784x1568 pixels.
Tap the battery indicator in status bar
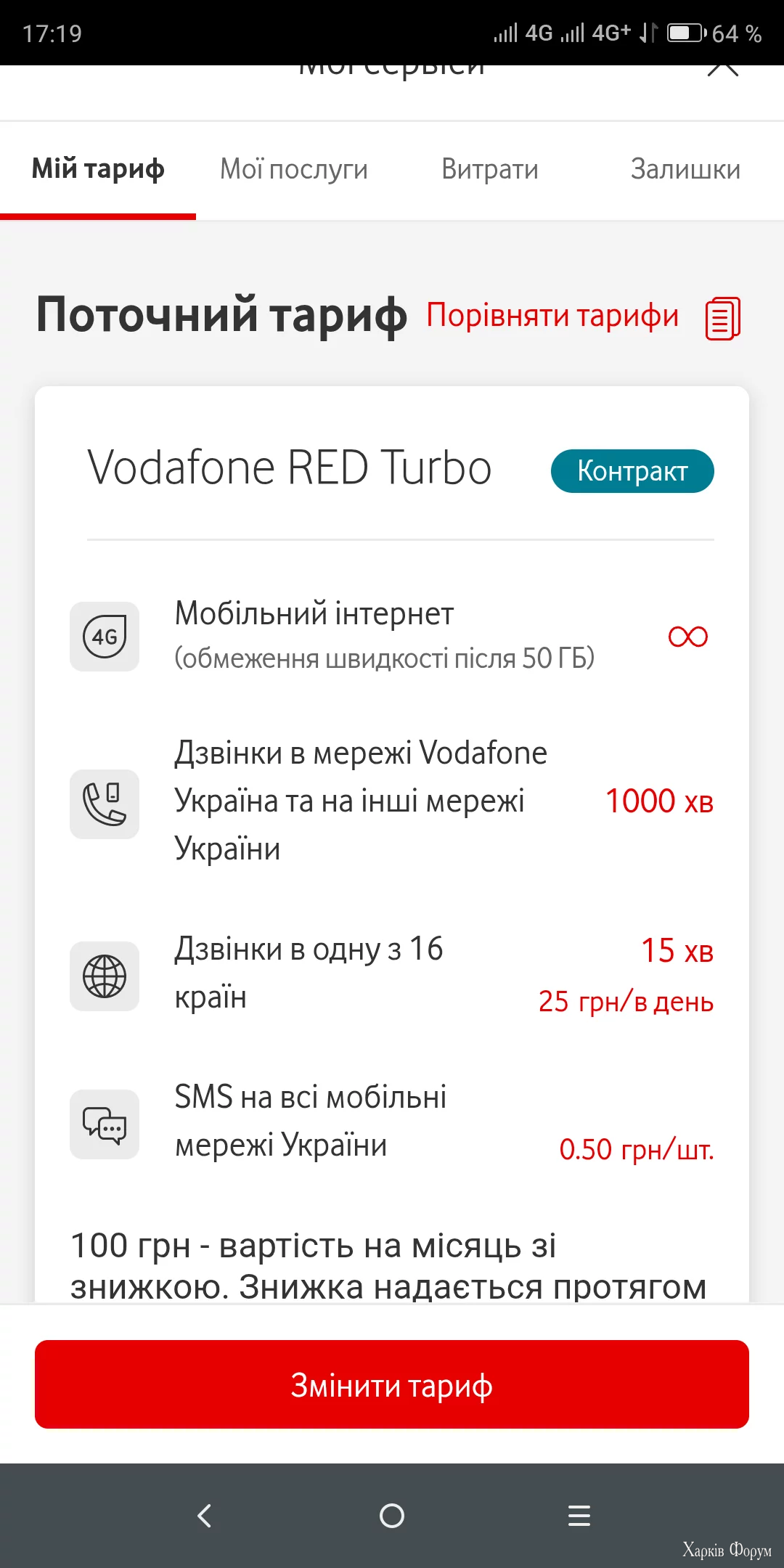(x=683, y=32)
